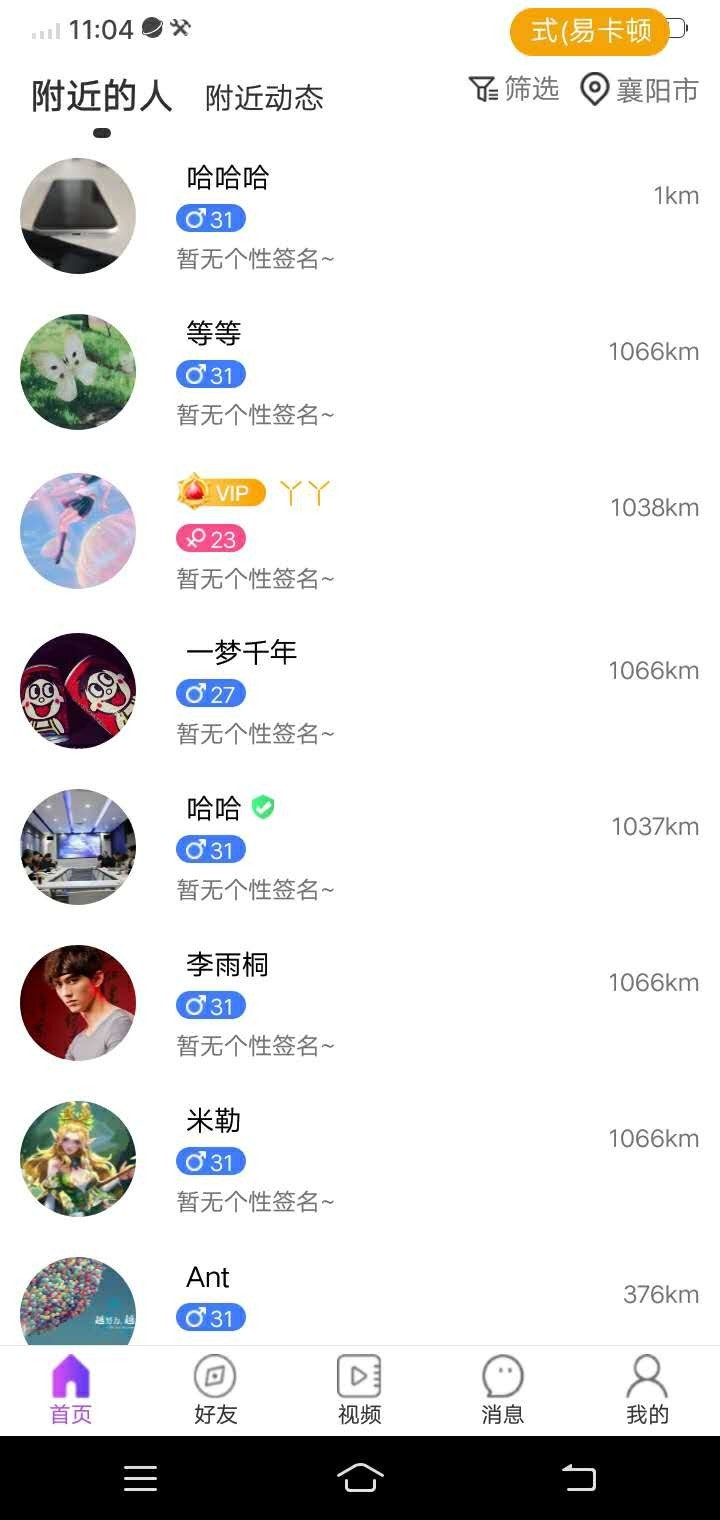Tap the male gender-age badge of 哈哈哈

click(x=210, y=218)
